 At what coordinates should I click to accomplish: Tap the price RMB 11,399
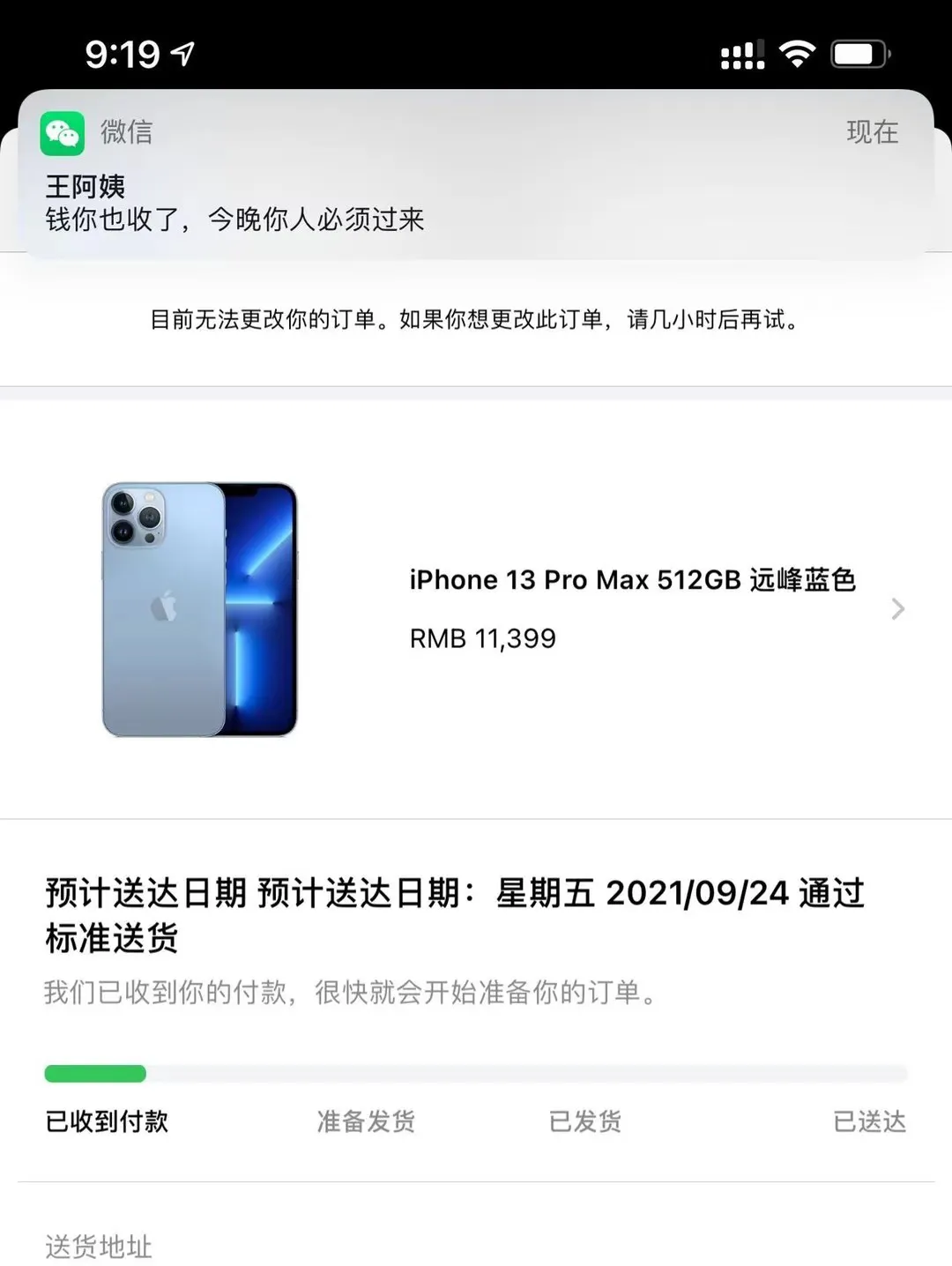483,638
